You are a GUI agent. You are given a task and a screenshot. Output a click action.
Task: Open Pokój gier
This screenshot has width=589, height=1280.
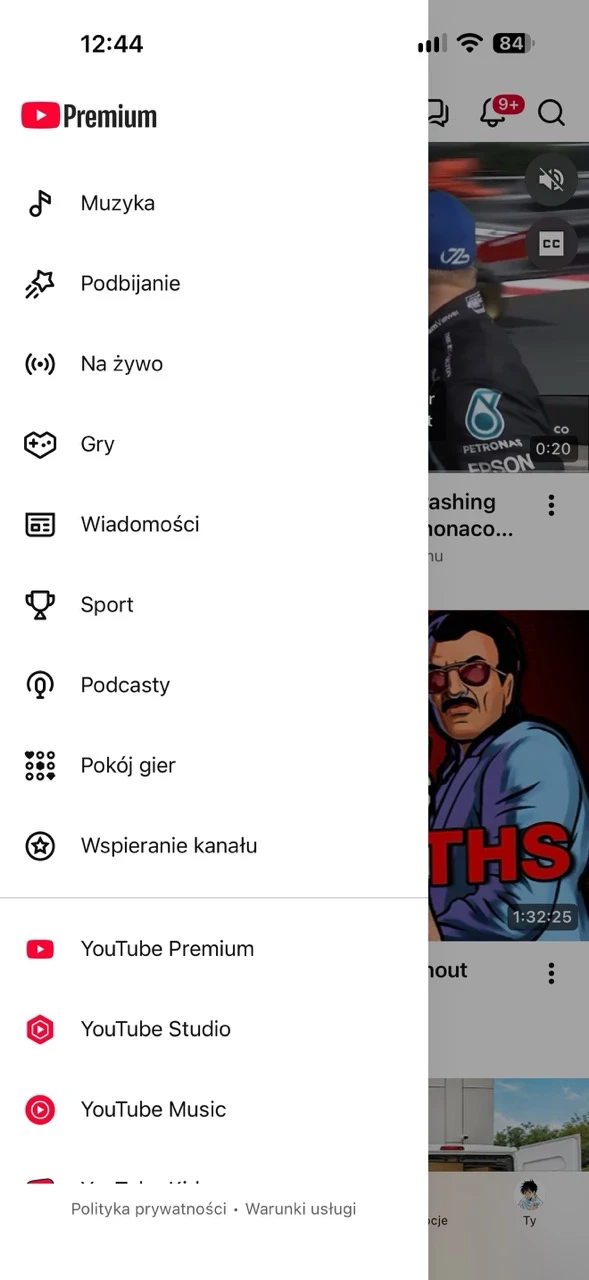pyautogui.click(x=214, y=765)
